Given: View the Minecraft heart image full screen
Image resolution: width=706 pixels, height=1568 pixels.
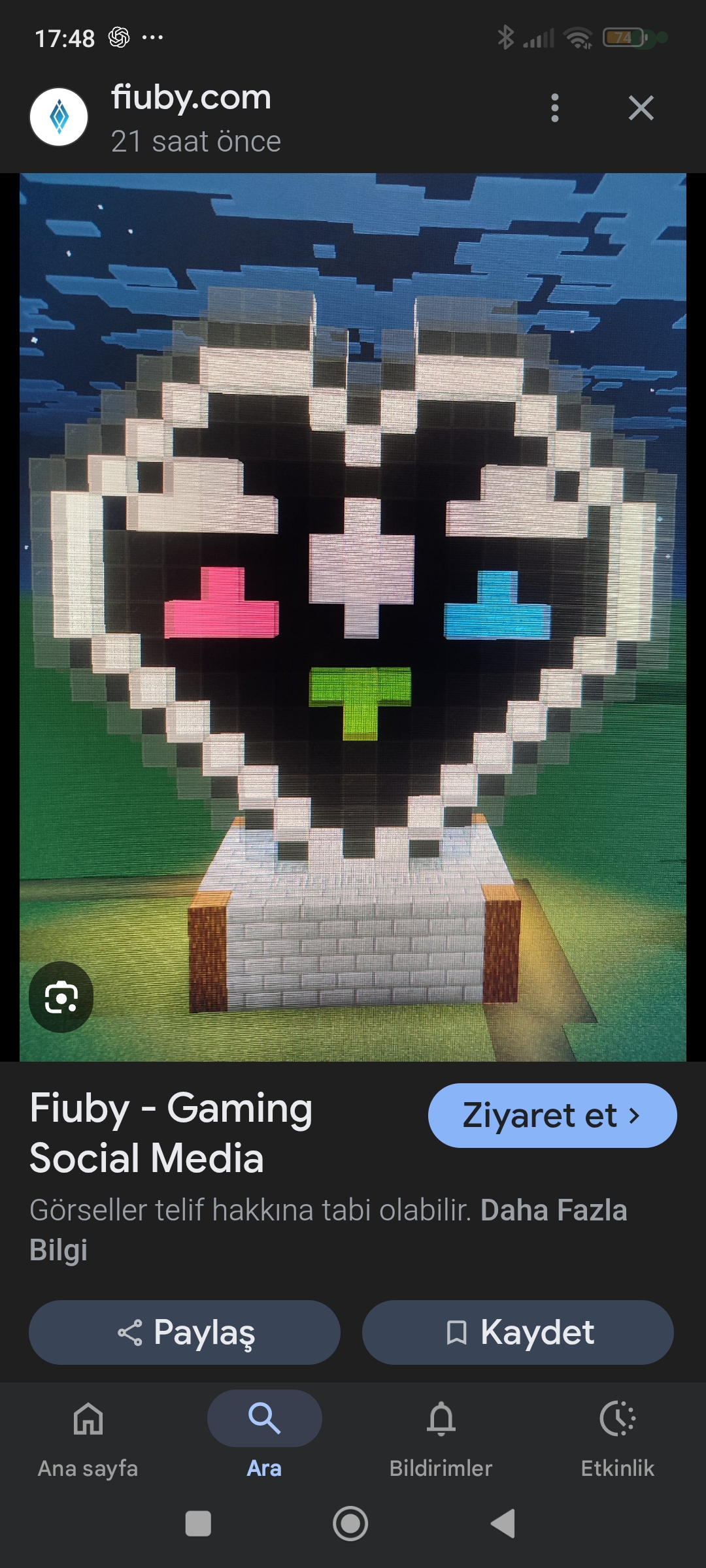Looking at the screenshot, I should click(353, 588).
